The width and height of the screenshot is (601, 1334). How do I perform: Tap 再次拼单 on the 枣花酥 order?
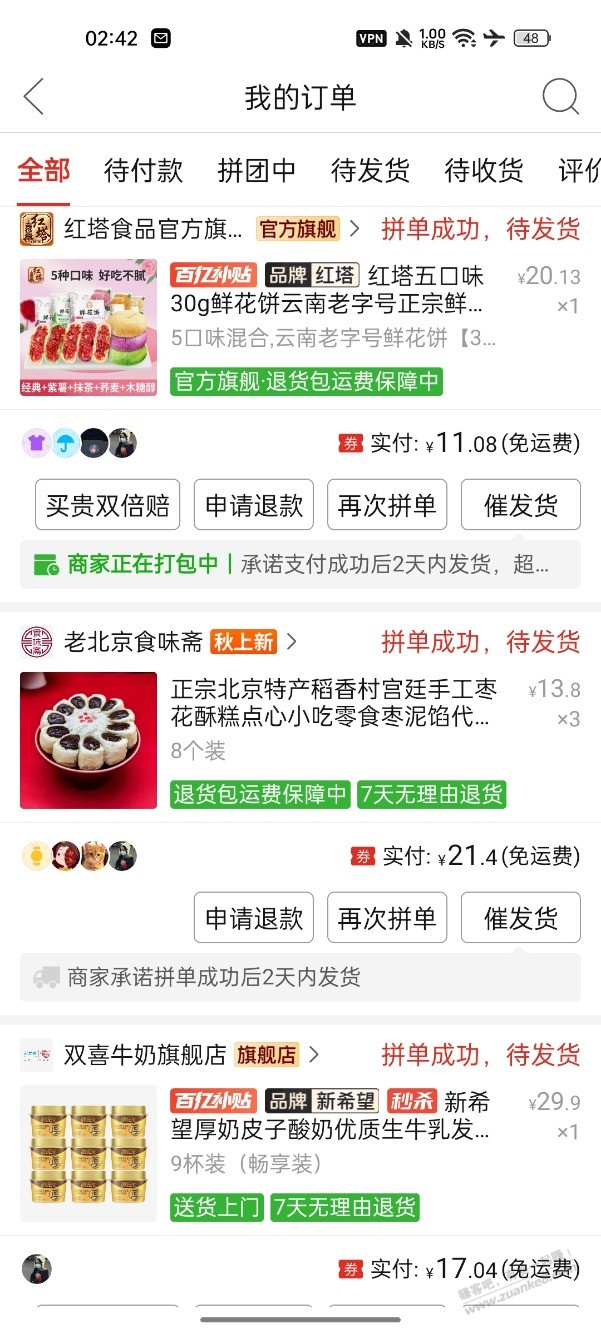[387, 918]
